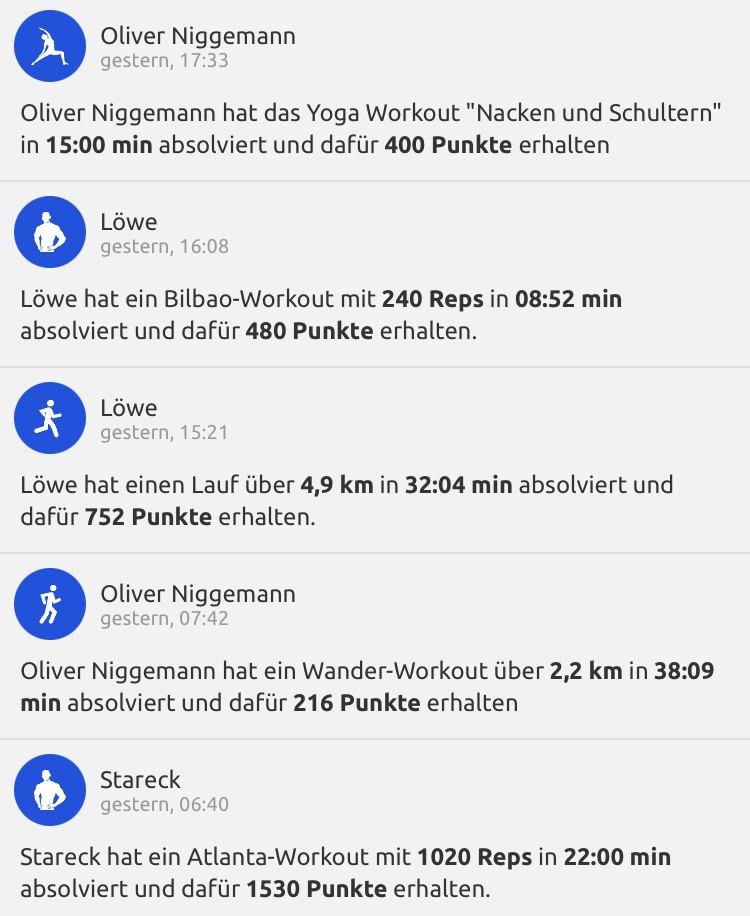Click the runner icon on Löwe's Lauf entry
The image size is (750, 916).
tap(49, 418)
